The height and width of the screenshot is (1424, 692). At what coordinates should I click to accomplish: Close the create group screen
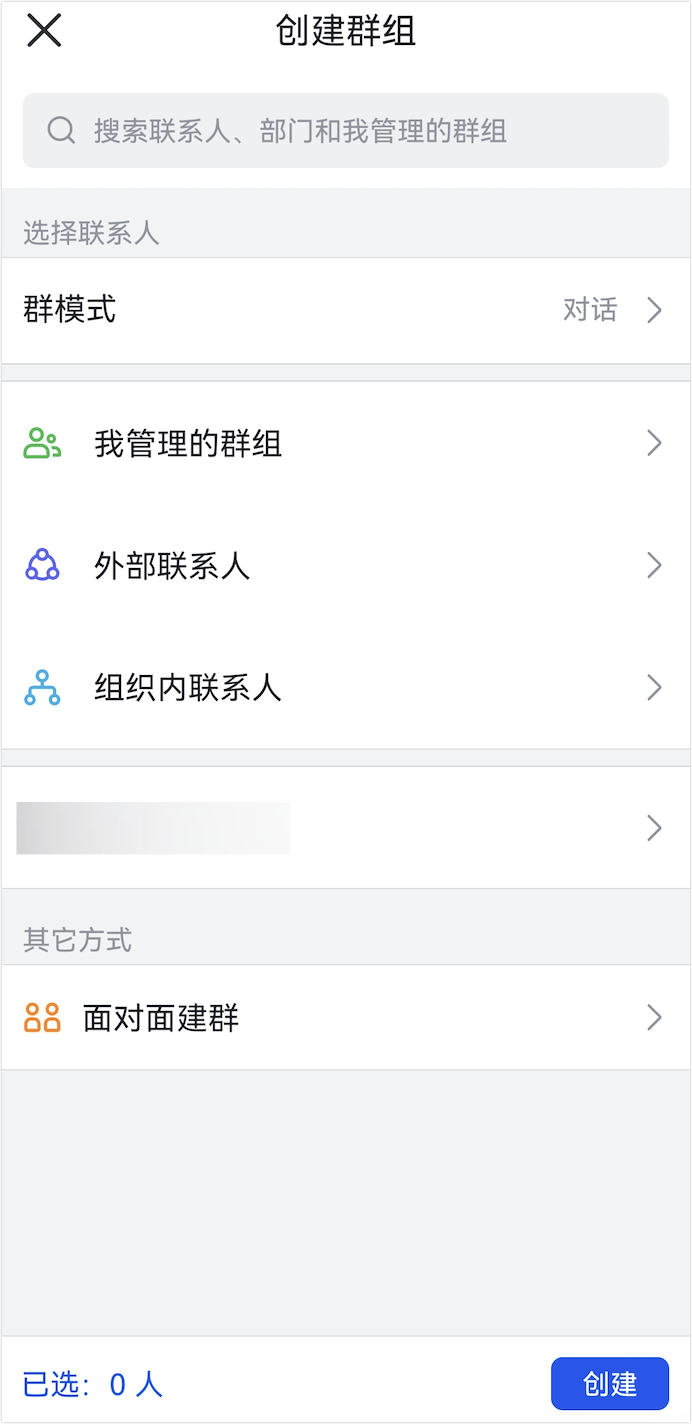44,31
